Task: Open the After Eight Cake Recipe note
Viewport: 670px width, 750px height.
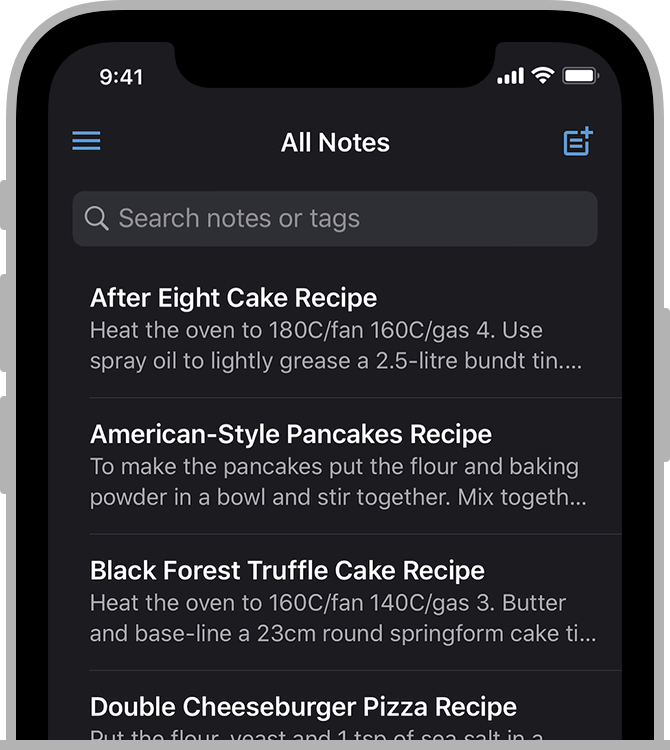Action: [x=340, y=329]
